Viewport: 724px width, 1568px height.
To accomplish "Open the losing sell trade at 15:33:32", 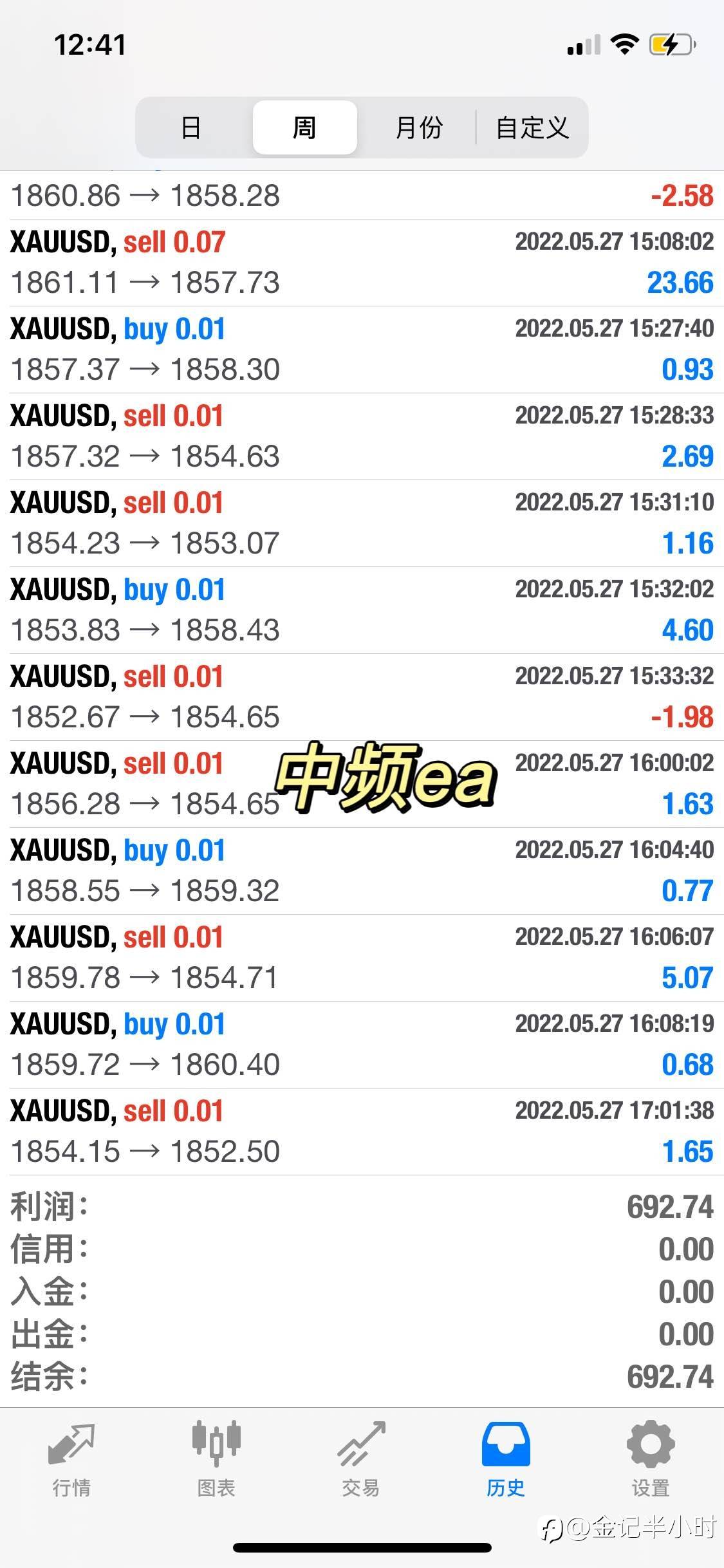I will 362,697.
